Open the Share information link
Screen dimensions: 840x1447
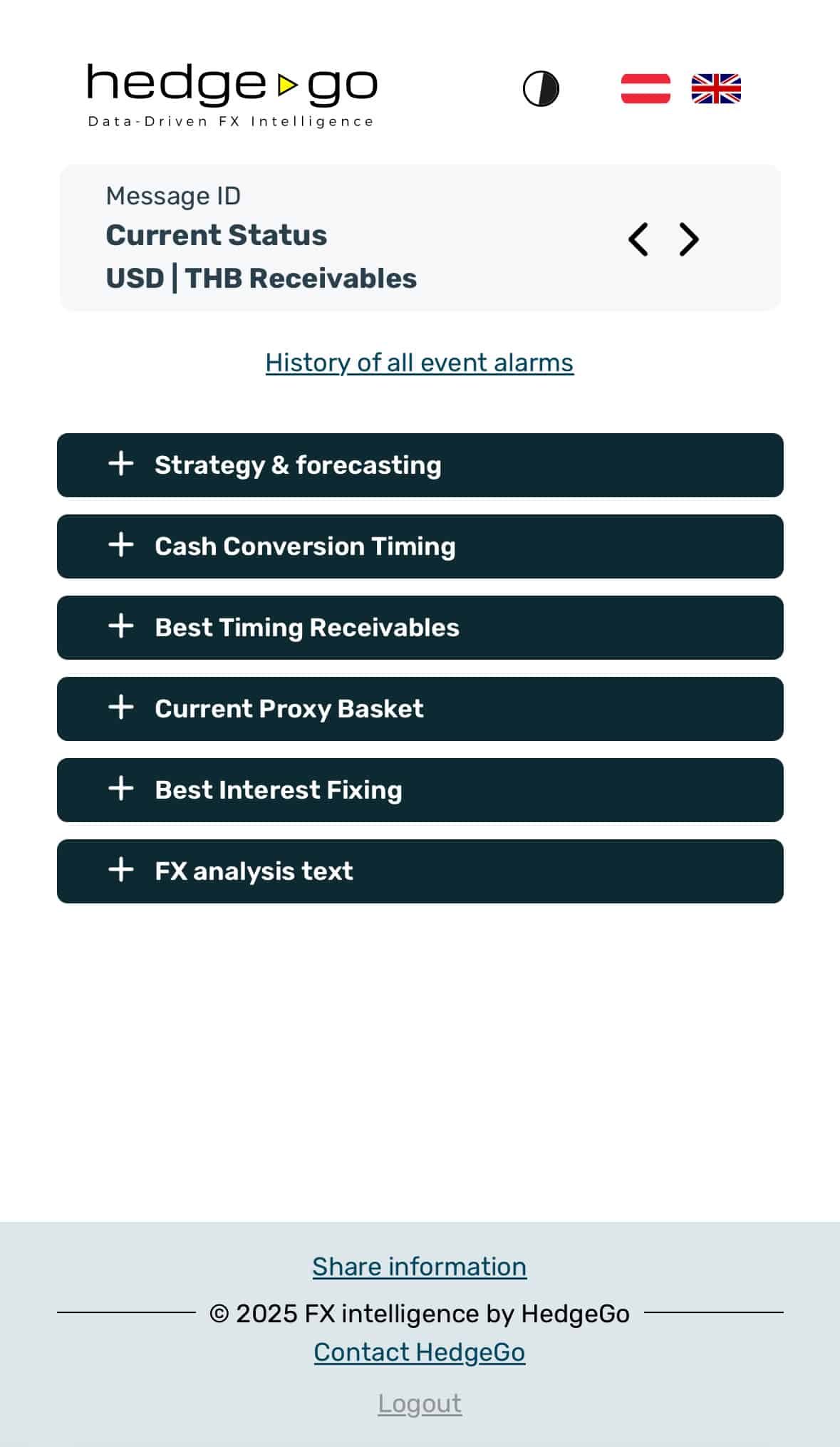[x=420, y=1267]
